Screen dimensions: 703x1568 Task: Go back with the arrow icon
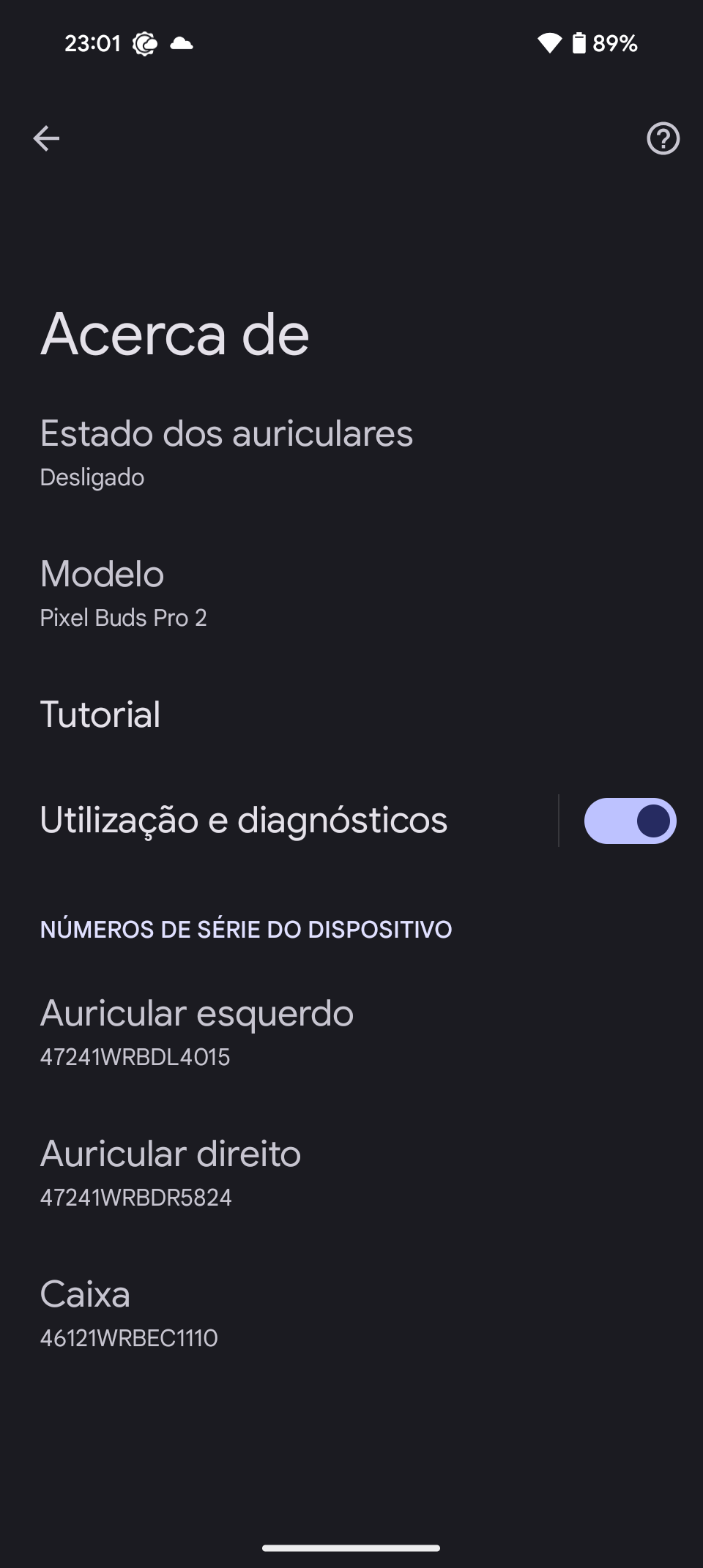[x=46, y=138]
